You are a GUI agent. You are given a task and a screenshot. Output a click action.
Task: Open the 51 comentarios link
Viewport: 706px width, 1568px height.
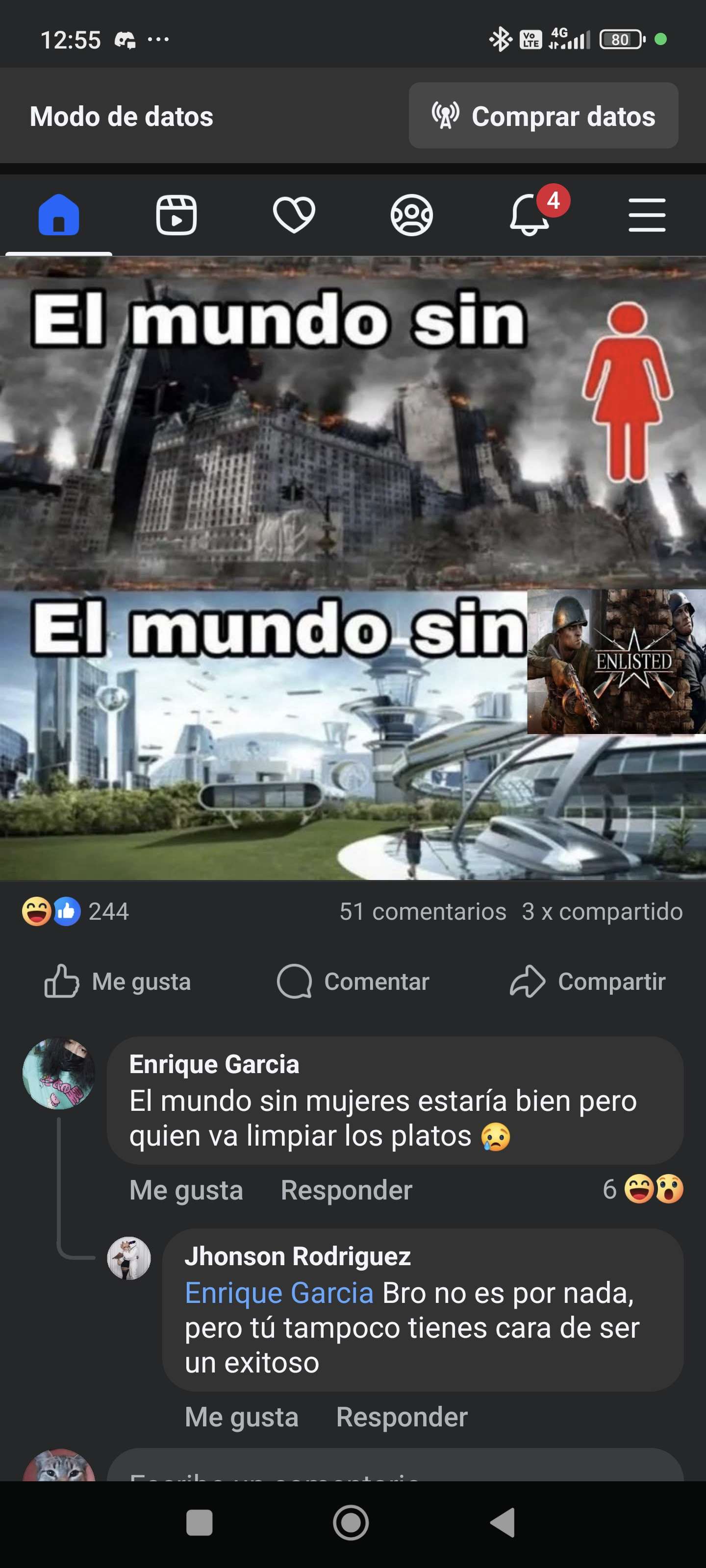click(423, 912)
